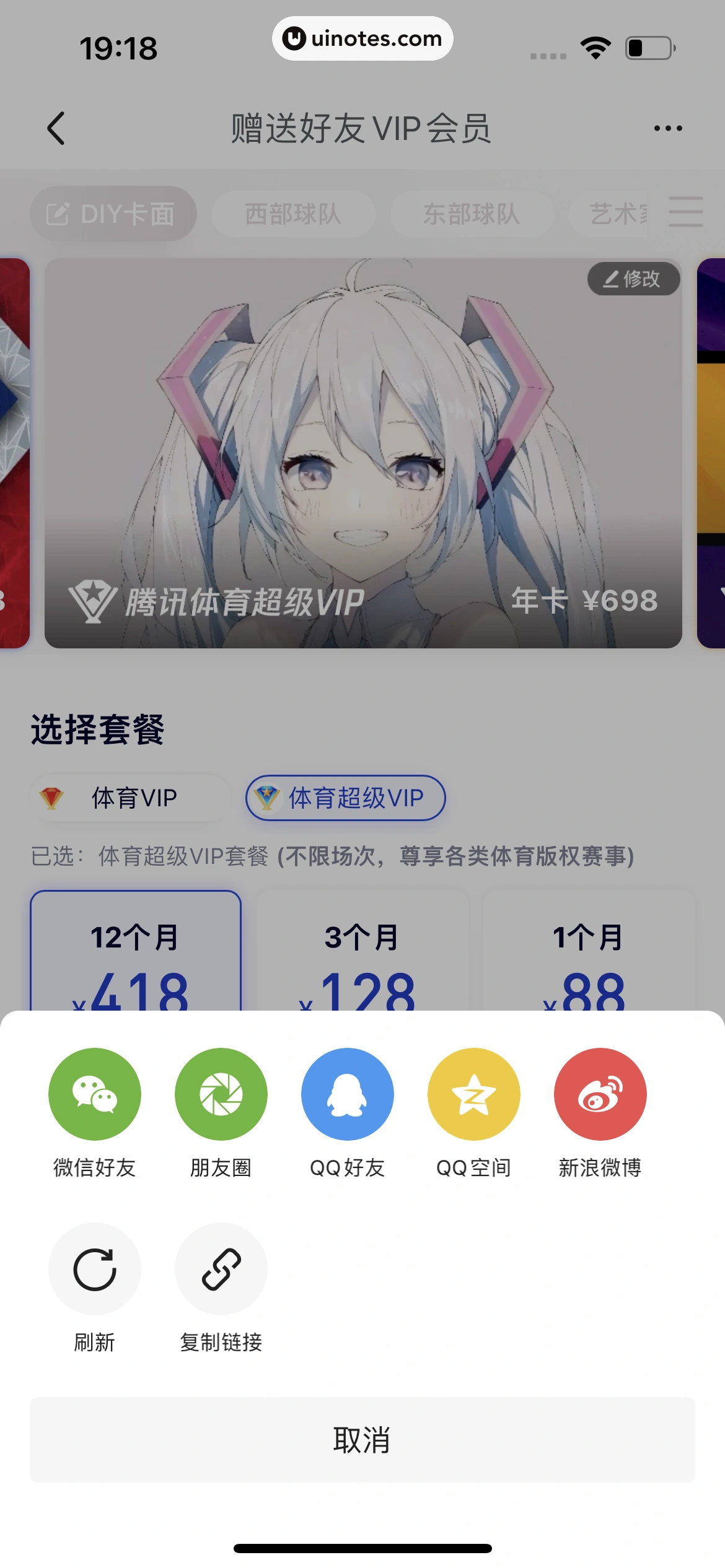
Task: Tap the 刷新 refresh icon
Action: point(94,1270)
